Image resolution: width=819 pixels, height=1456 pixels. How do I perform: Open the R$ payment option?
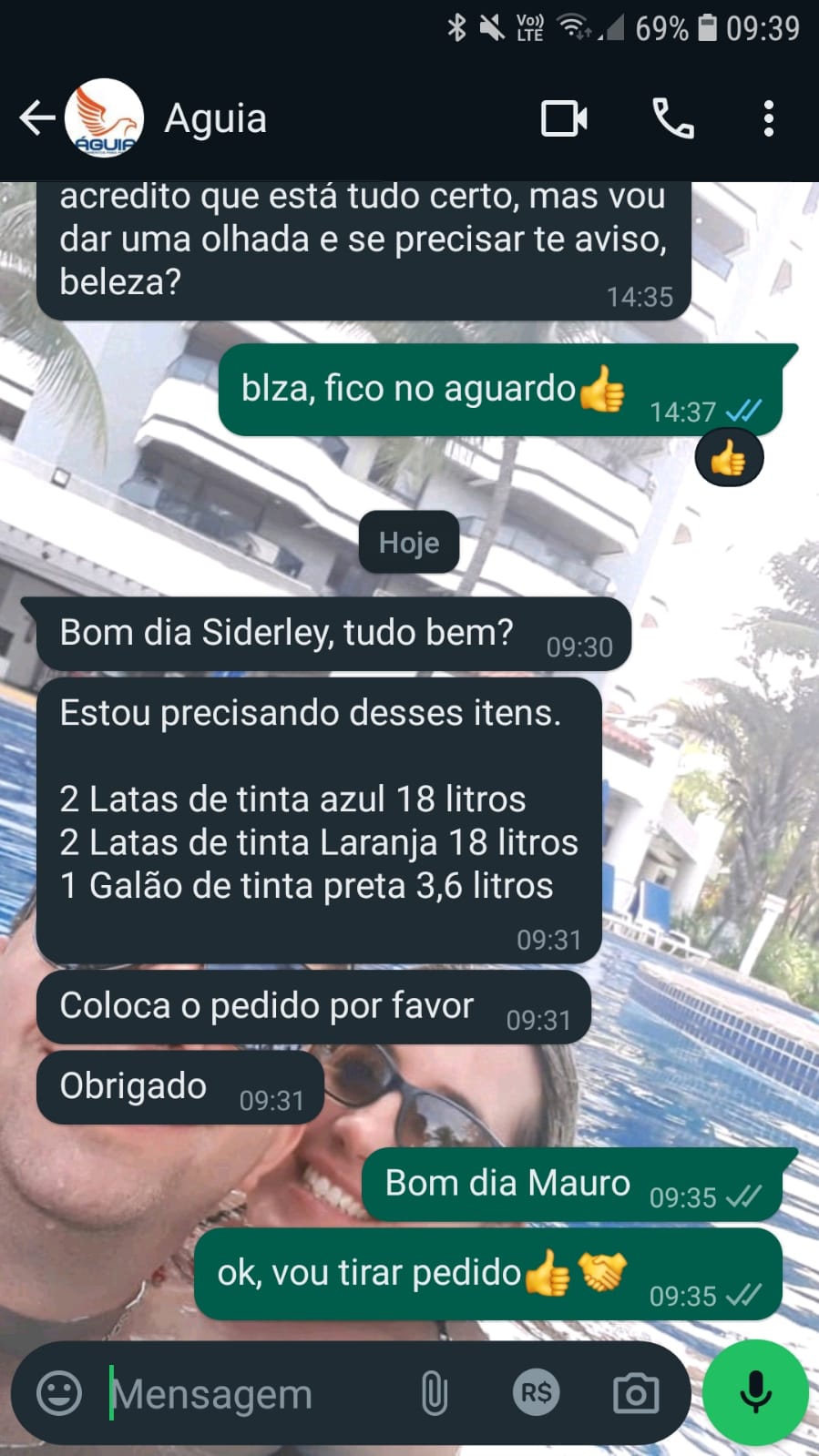(x=536, y=1393)
